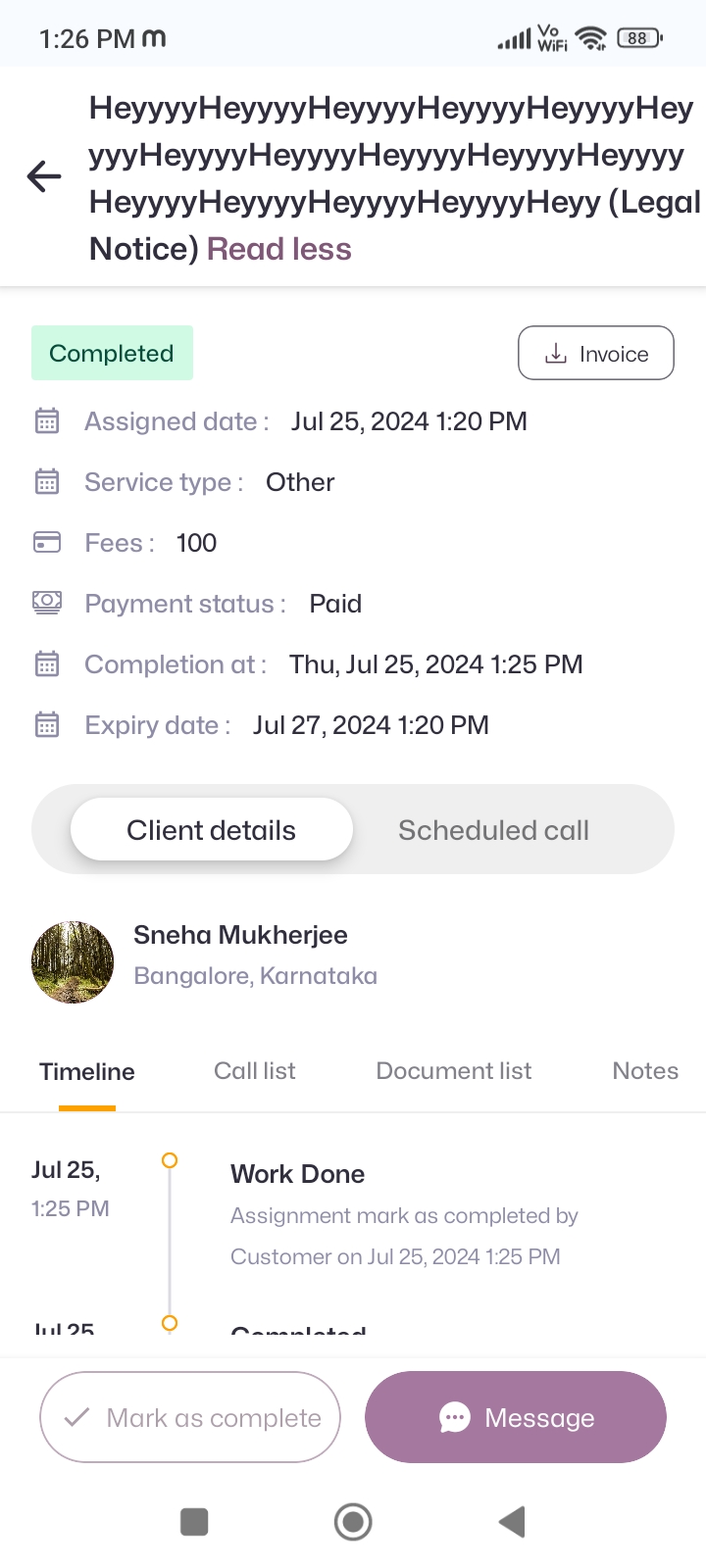Switch to the Notes tab
706x1568 pixels.
(x=645, y=1071)
